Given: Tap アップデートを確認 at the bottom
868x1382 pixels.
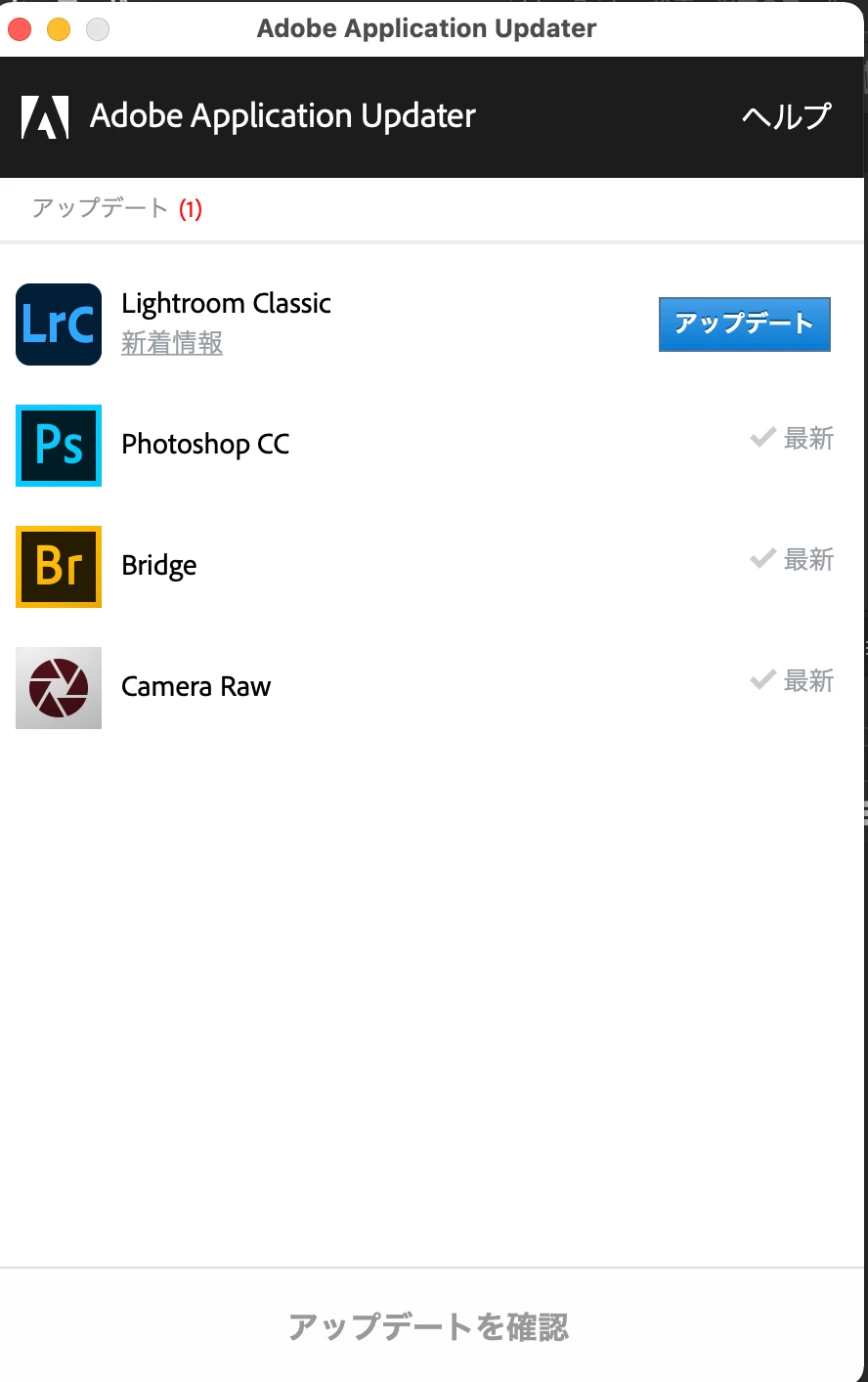Looking at the screenshot, I should pos(428,1326).
